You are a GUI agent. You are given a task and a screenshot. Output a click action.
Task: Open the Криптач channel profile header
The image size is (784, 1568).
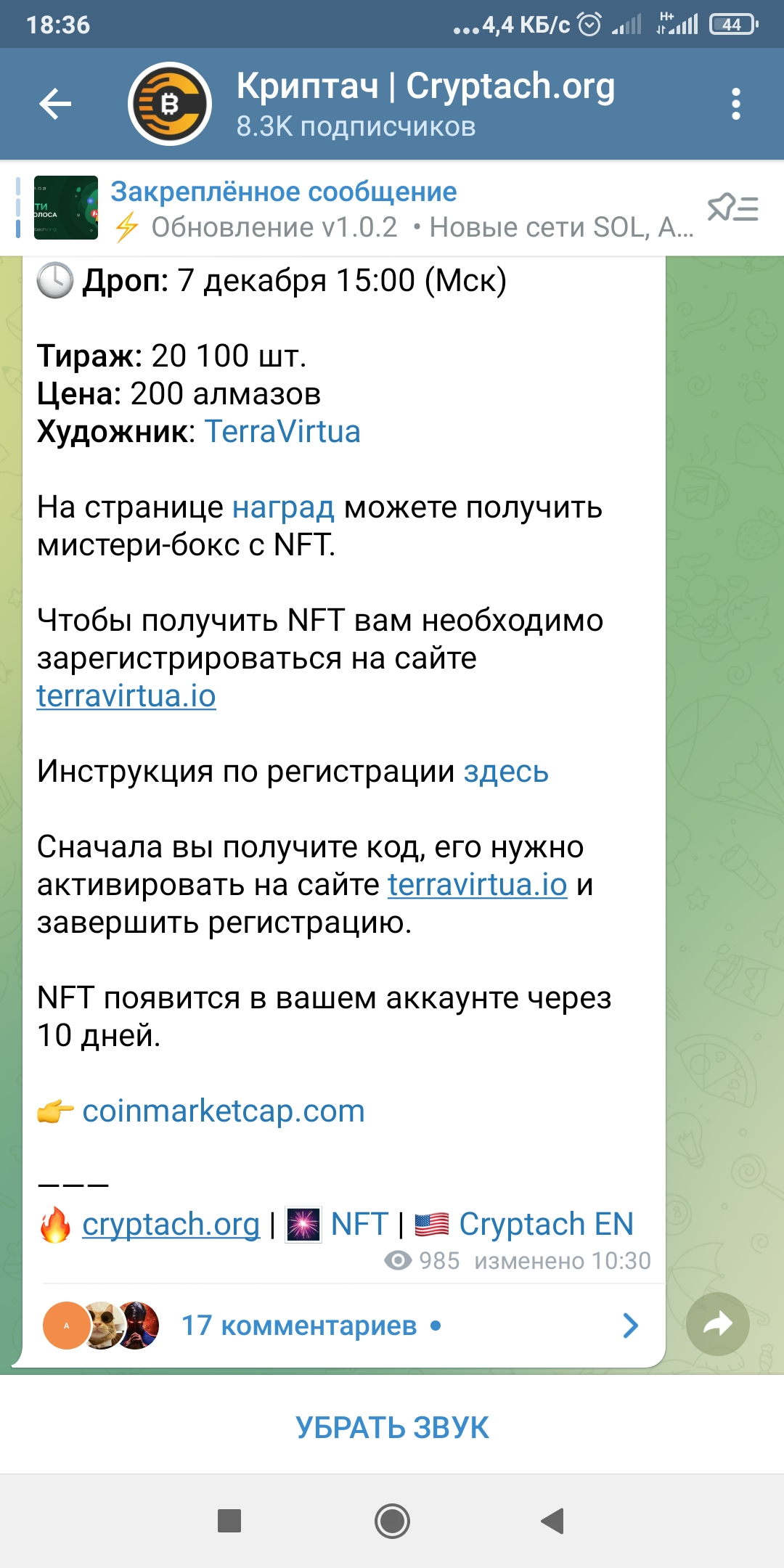(372, 104)
